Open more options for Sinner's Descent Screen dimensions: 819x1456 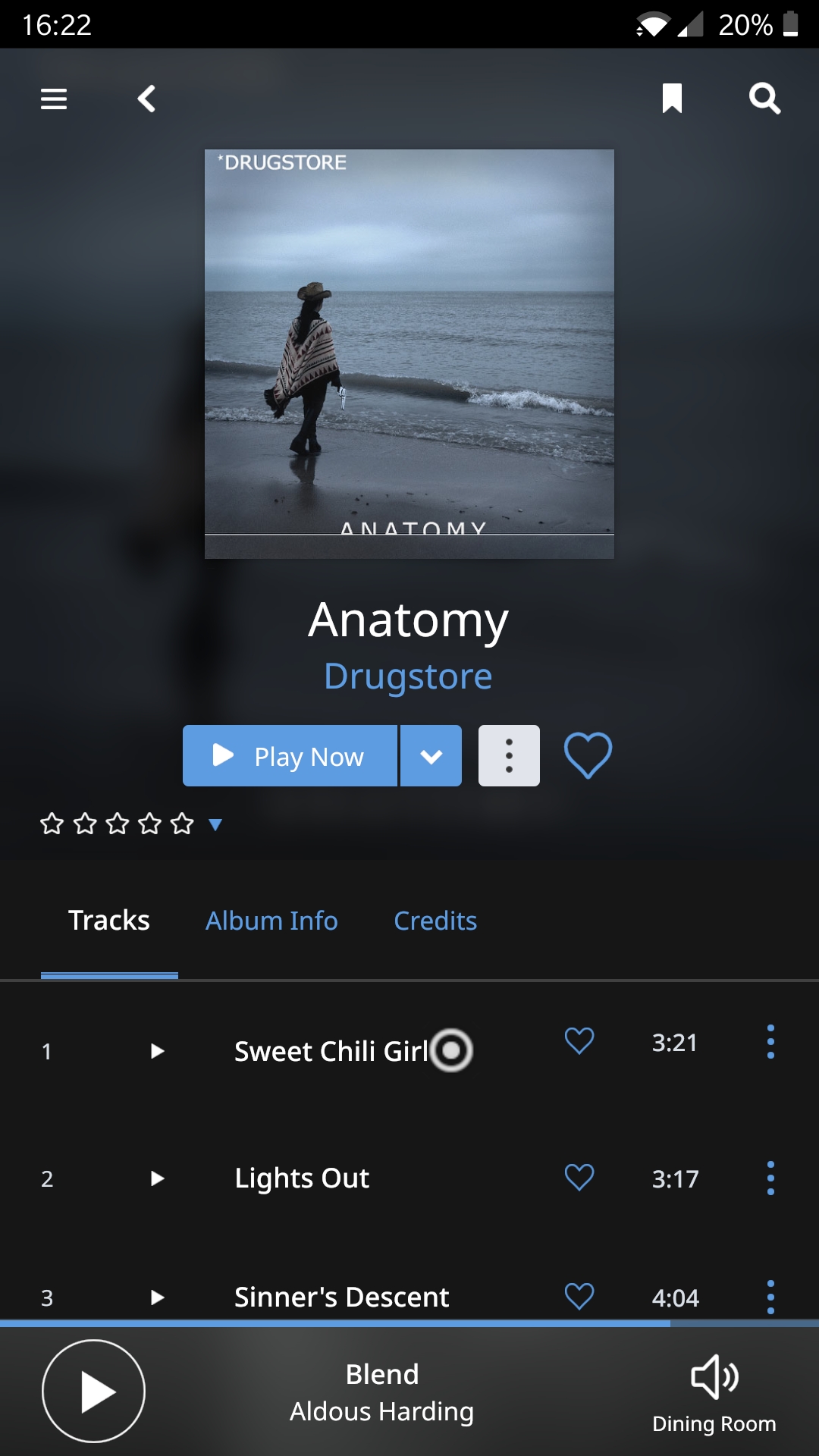(770, 1297)
